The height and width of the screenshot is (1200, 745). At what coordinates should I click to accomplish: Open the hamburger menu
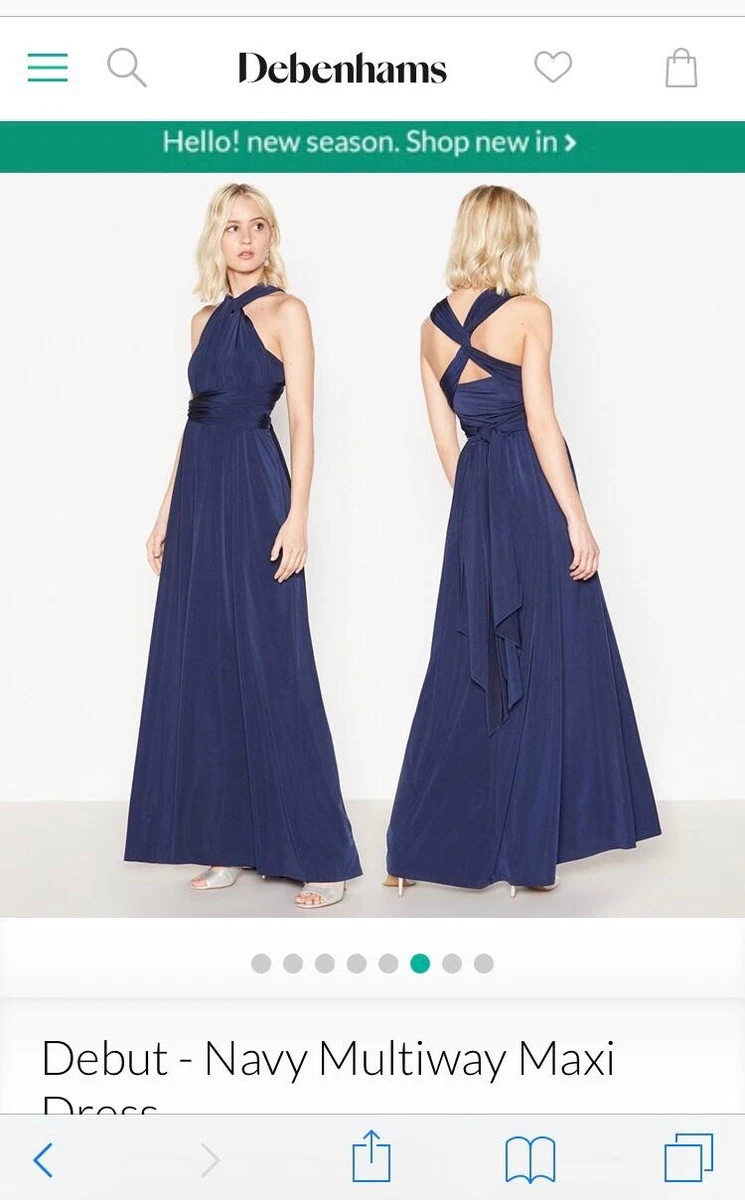tap(47, 68)
